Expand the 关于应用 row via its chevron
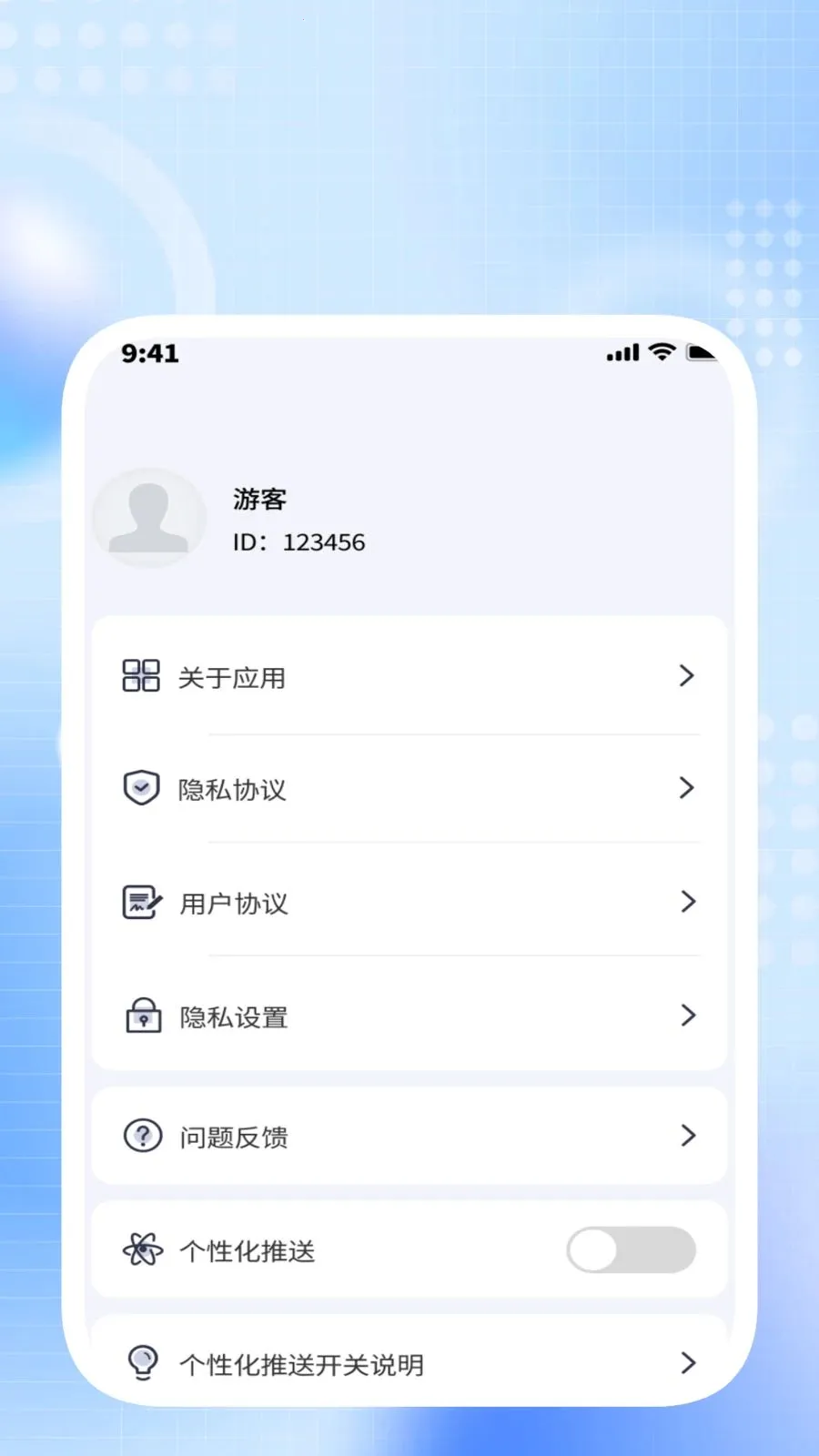Image resolution: width=819 pixels, height=1456 pixels. (687, 675)
